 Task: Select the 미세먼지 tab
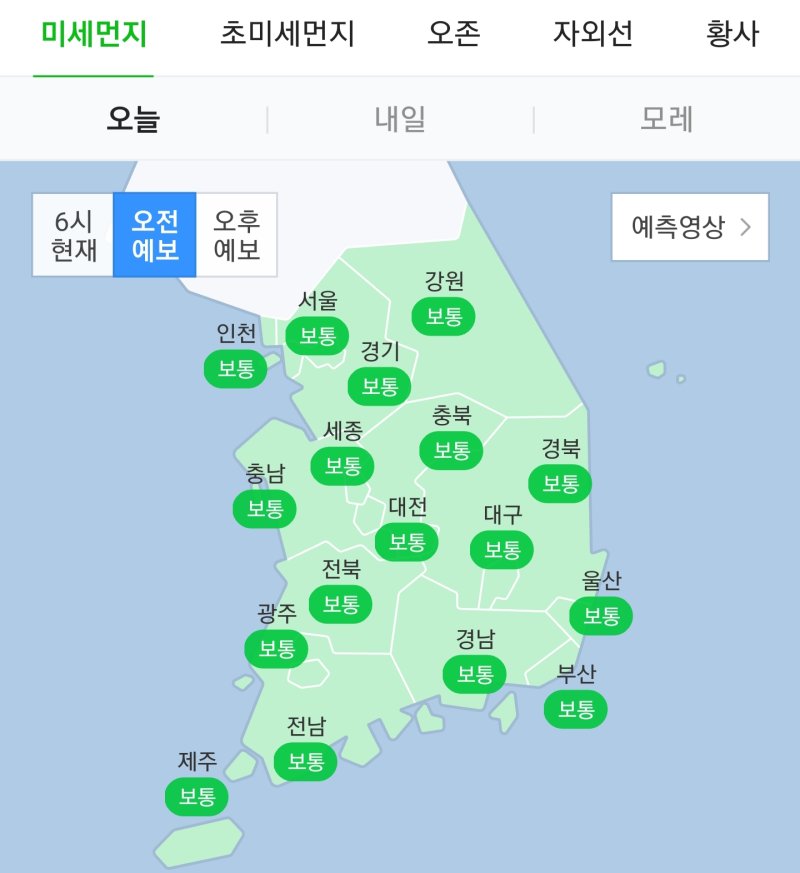(93, 35)
